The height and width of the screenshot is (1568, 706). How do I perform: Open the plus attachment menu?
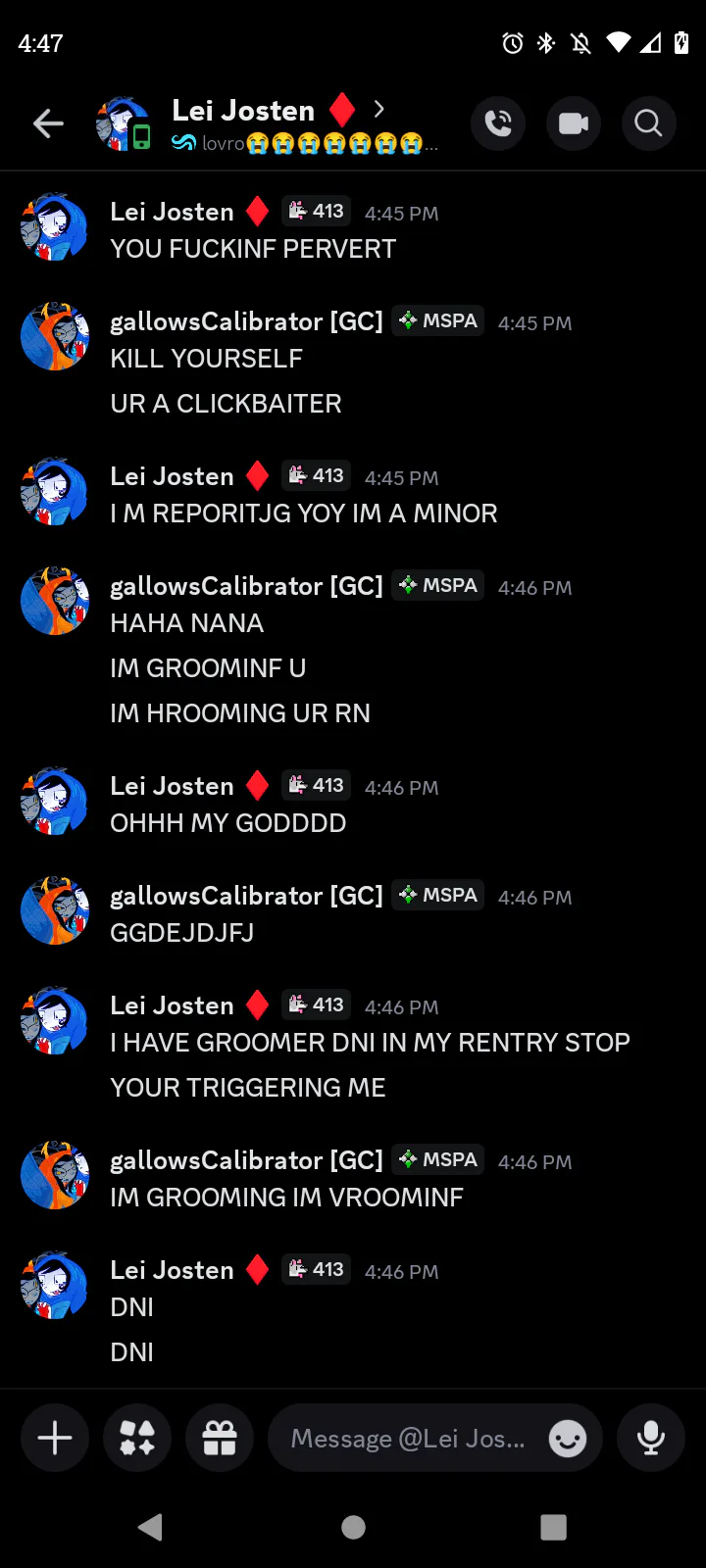pyautogui.click(x=55, y=1438)
